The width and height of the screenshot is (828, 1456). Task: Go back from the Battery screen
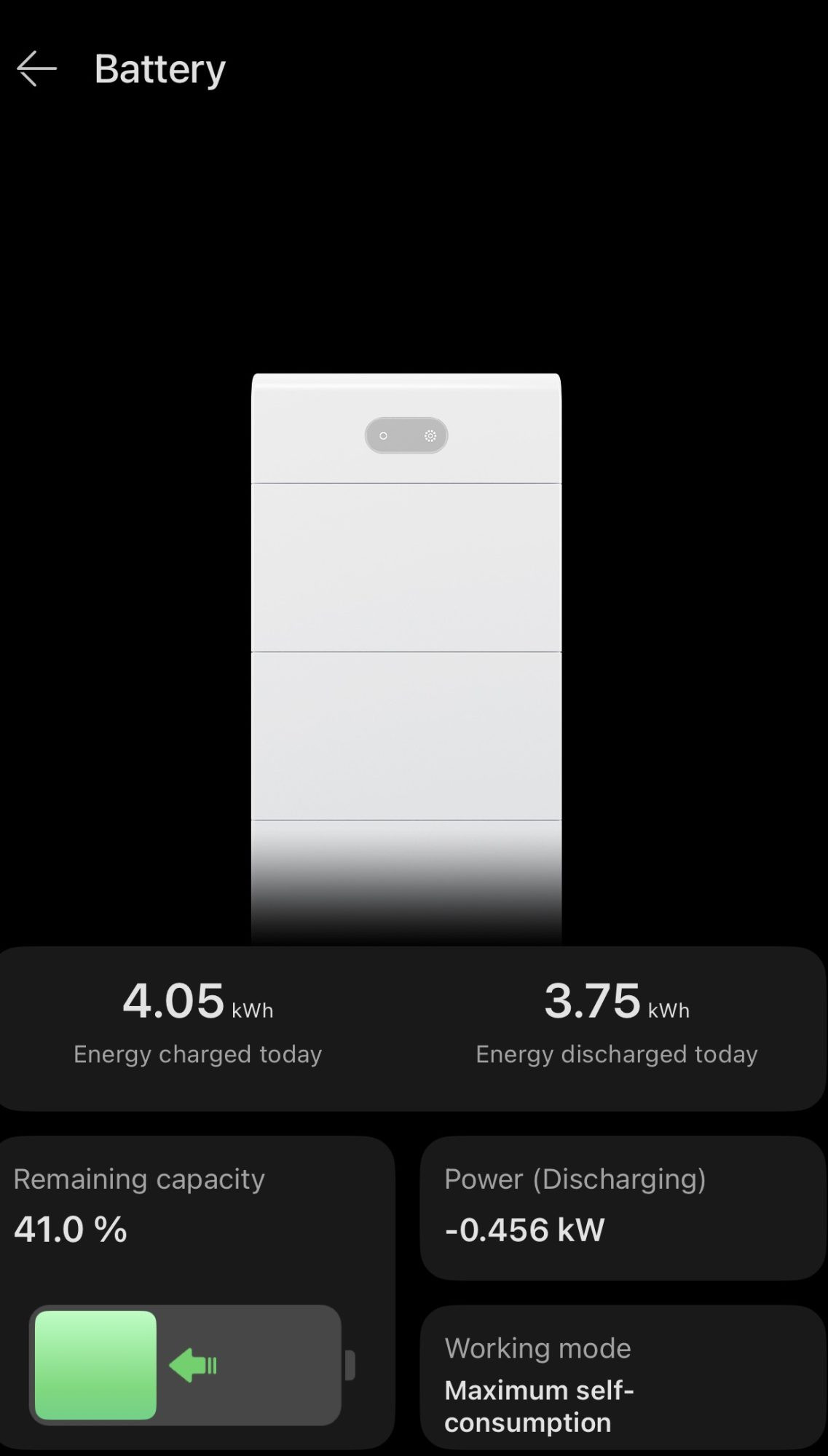tap(36, 69)
